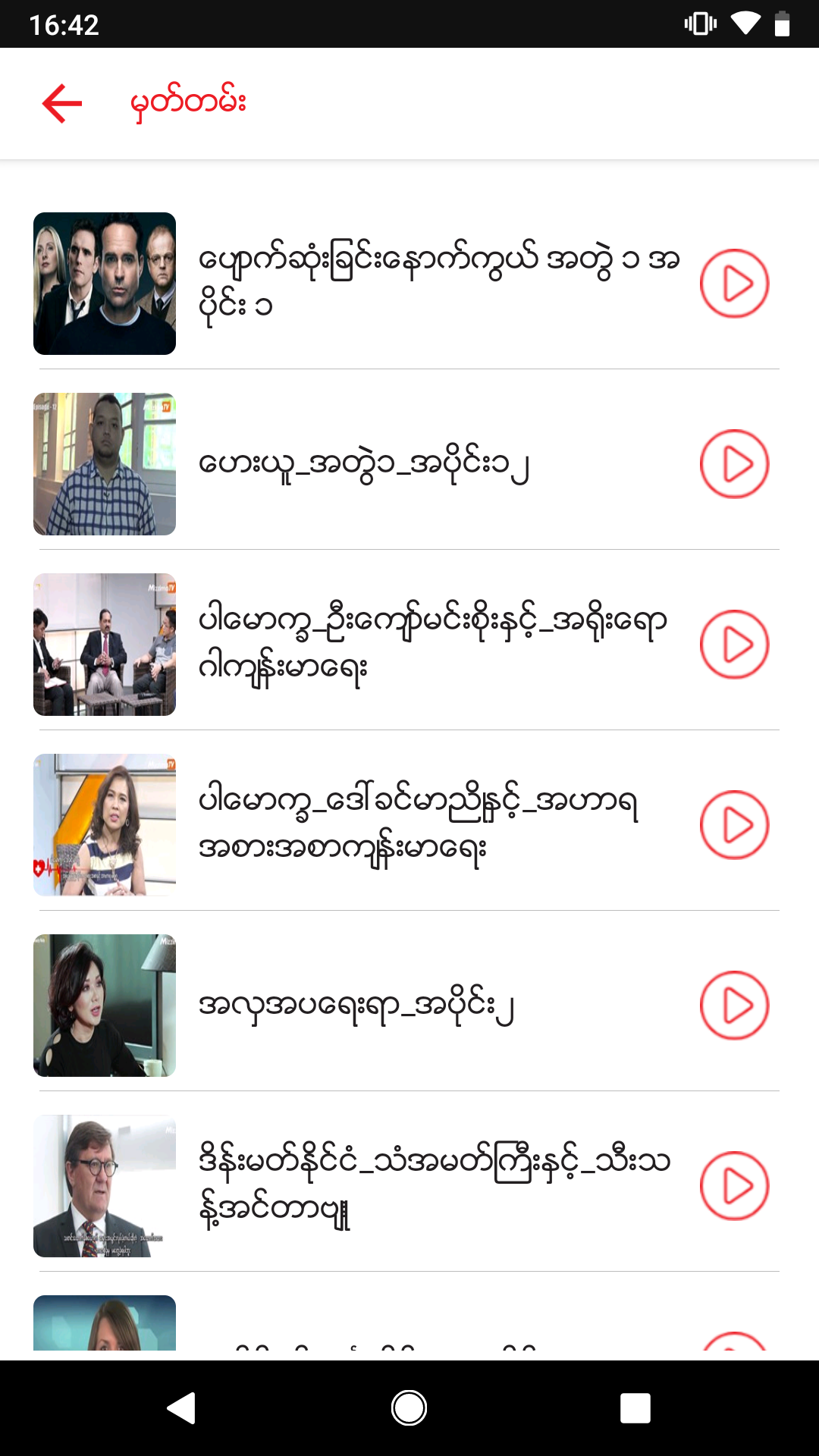
Task: Play ဟေးယူ_အတွဲ၁_အပိုင်း၁၂ video
Action: 734,464
